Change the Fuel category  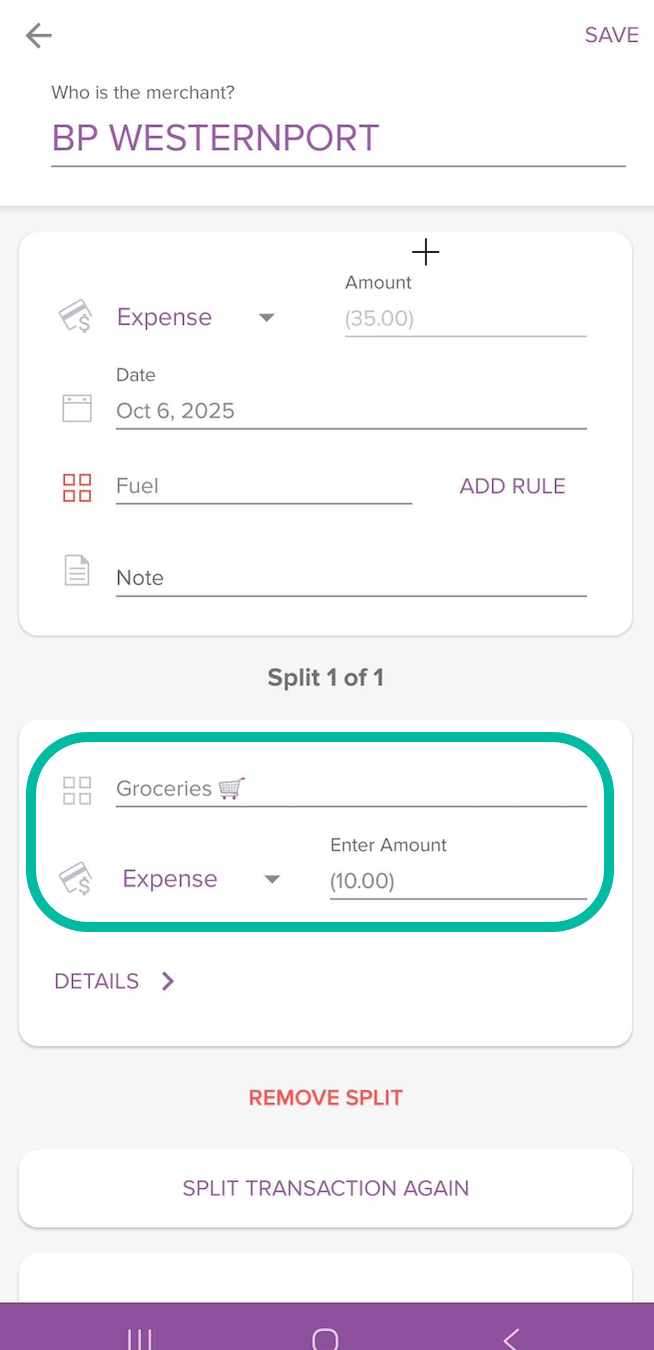click(x=263, y=486)
